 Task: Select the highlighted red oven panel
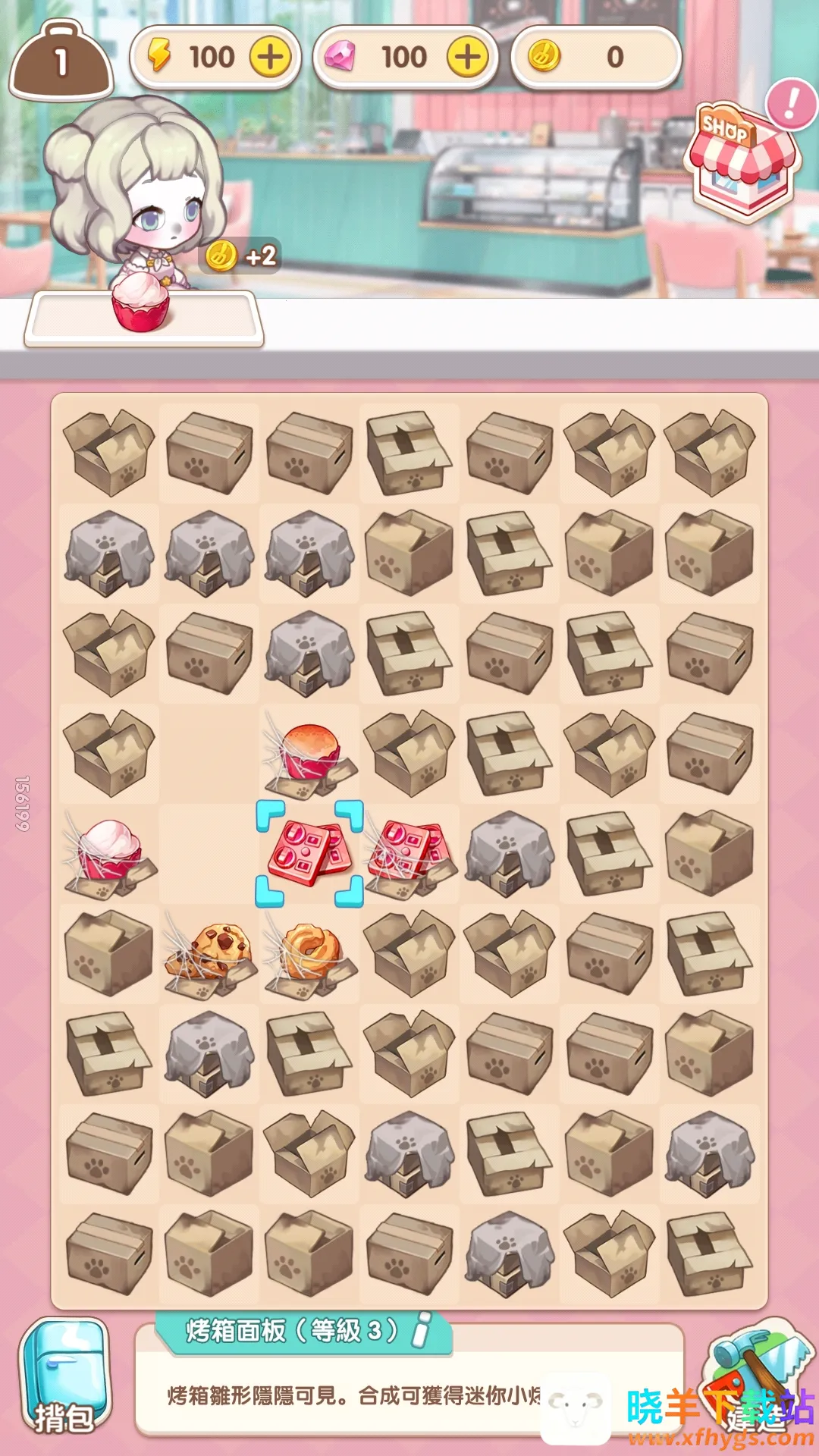click(309, 853)
